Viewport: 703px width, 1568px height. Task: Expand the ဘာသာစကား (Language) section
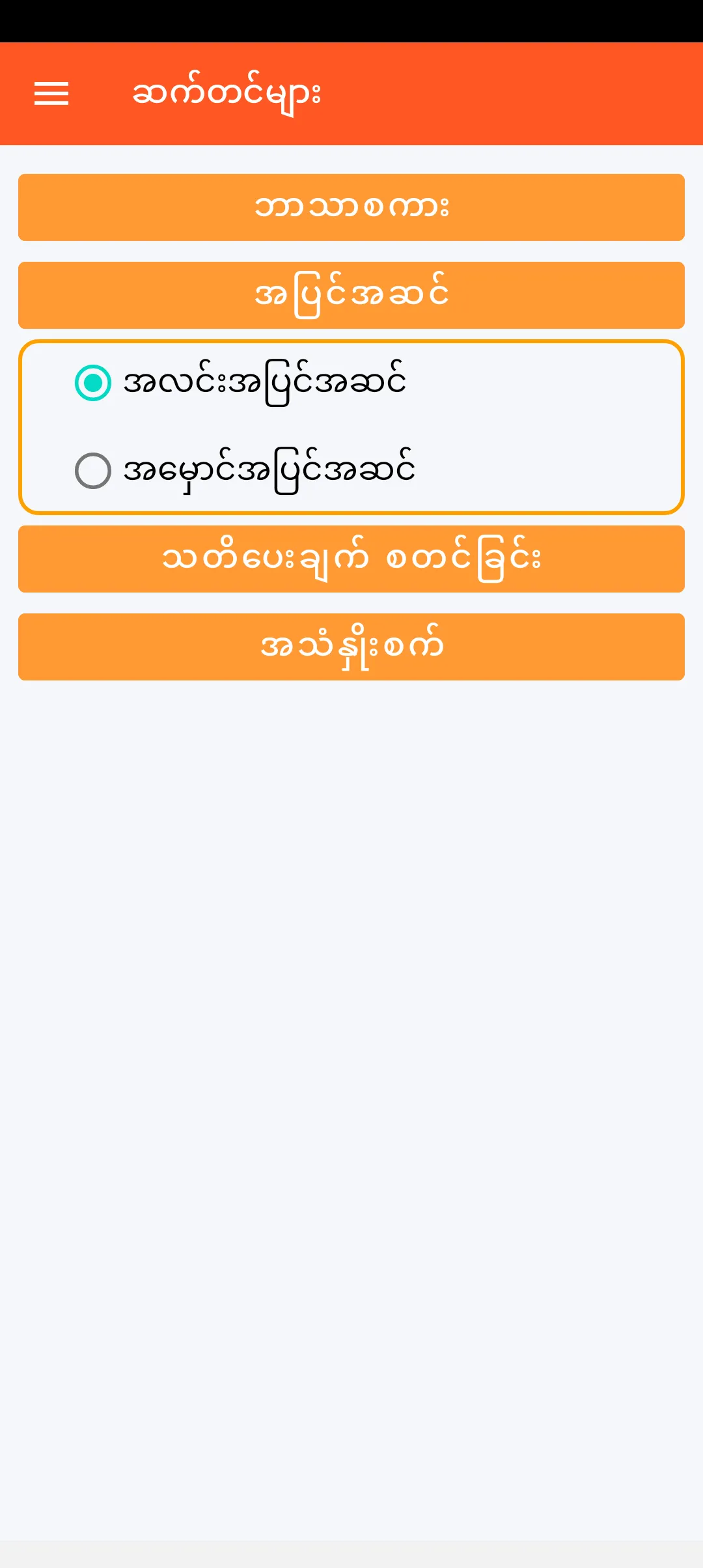click(351, 207)
